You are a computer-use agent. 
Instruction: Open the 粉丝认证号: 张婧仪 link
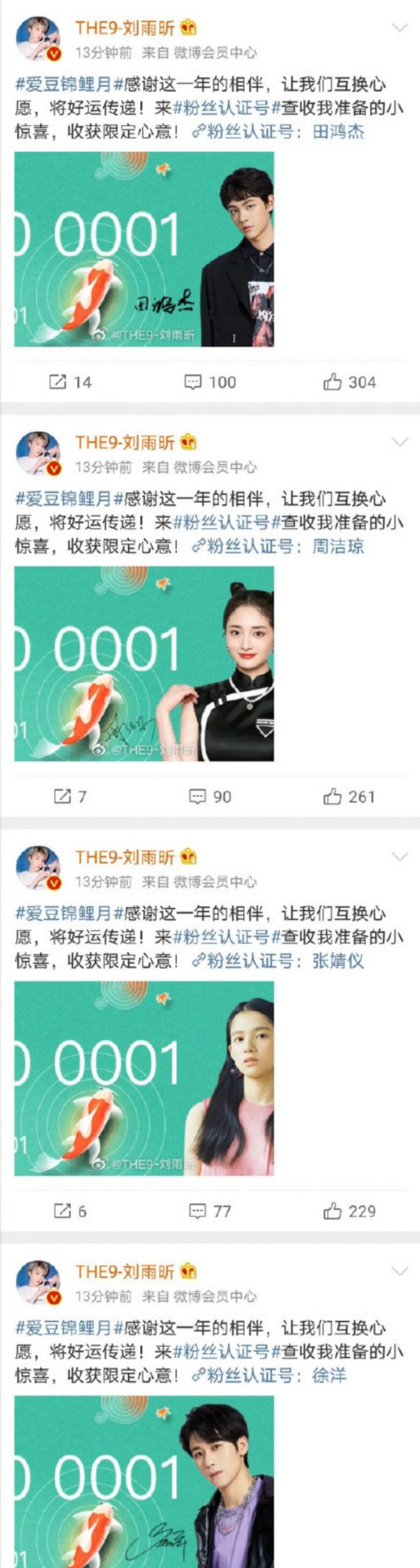pos(279,960)
